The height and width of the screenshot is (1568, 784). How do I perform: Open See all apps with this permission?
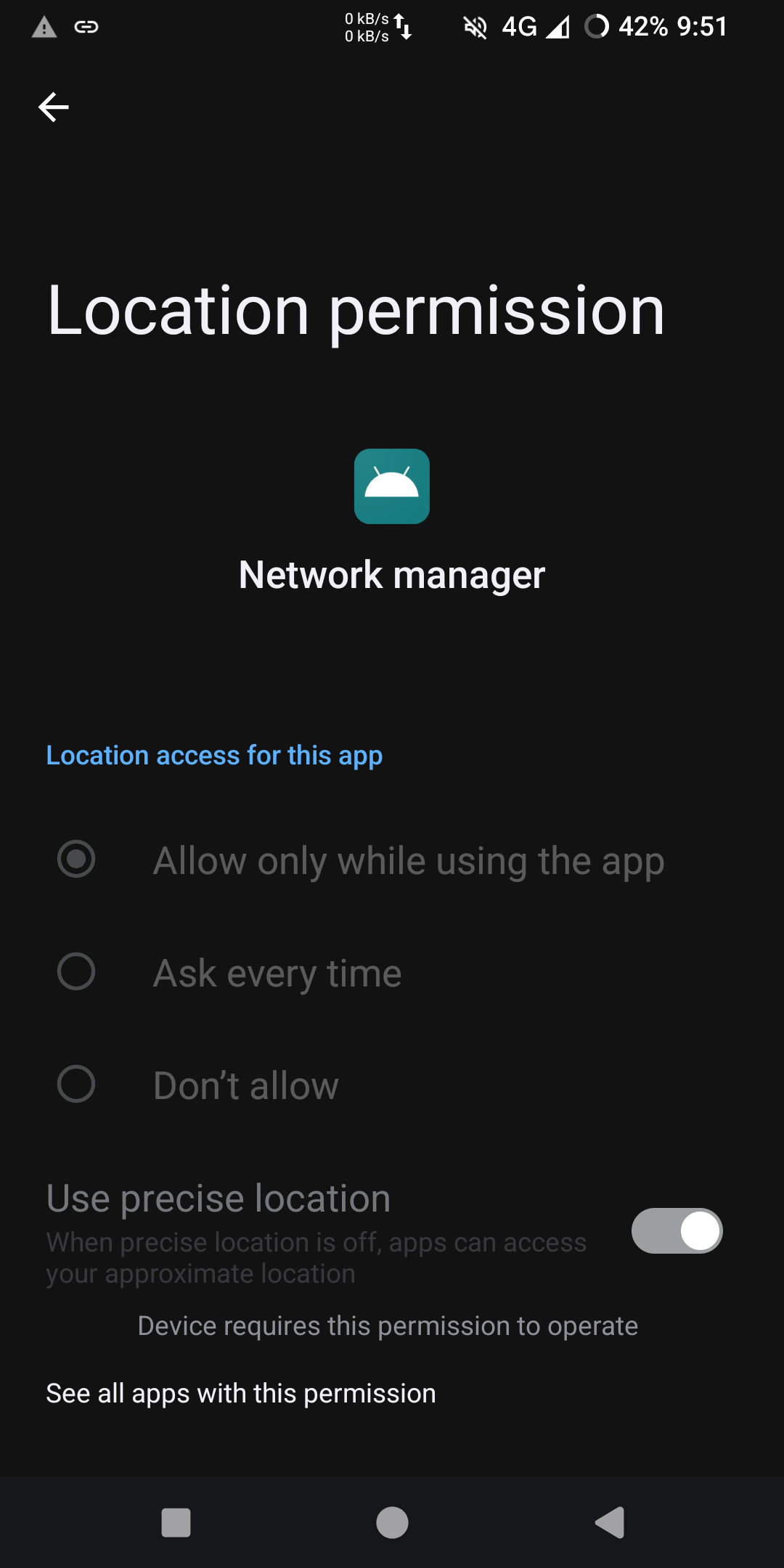click(241, 1394)
